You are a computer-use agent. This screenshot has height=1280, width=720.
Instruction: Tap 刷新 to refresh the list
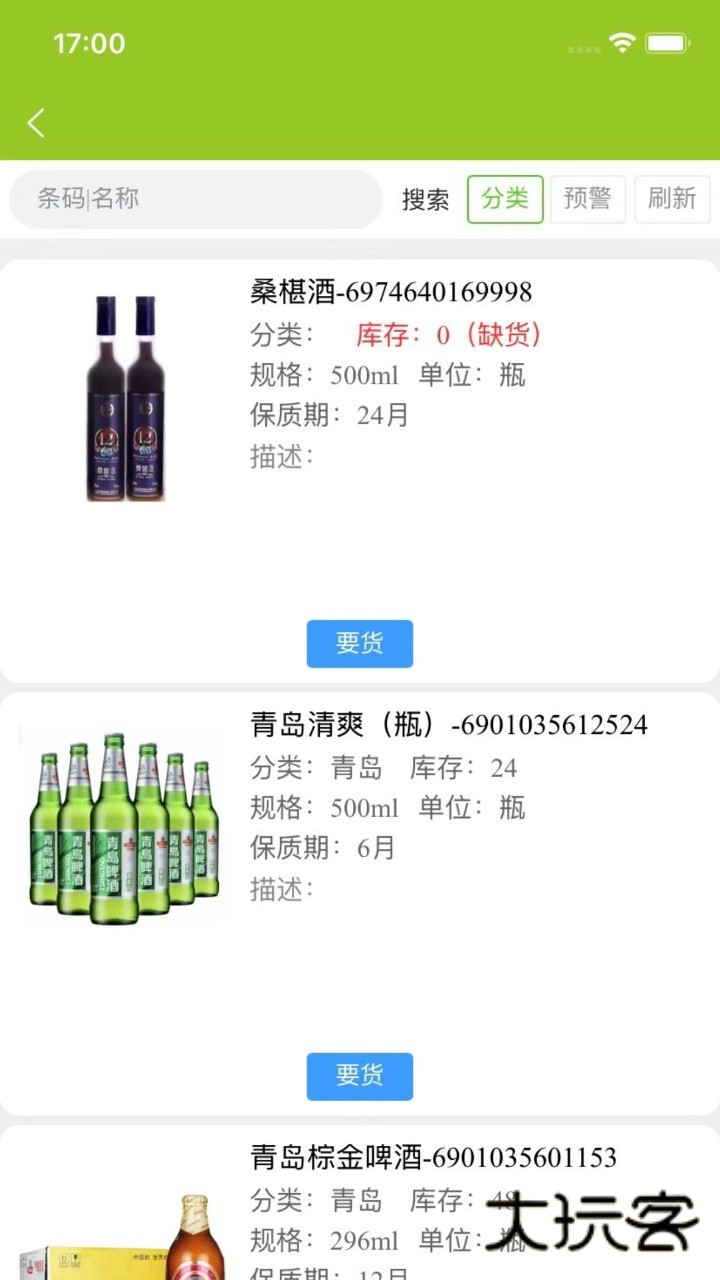pos(671,199)
